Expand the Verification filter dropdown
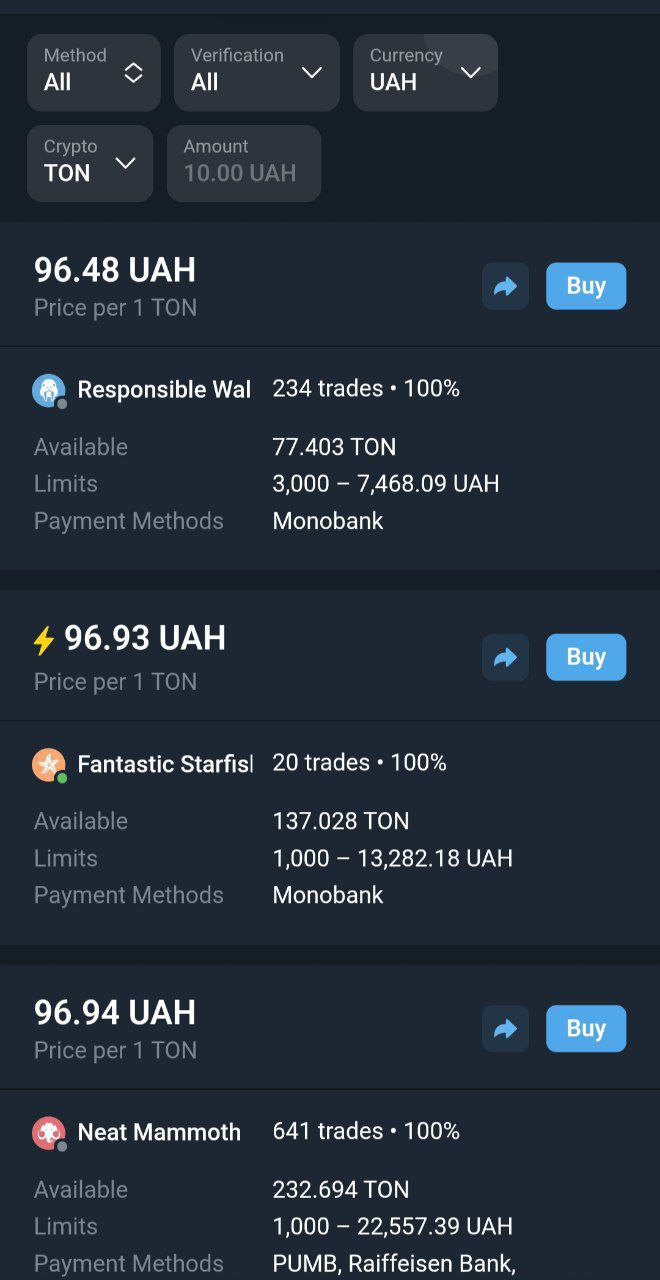This screenshot has width=660, height=1280. [256, 72]
